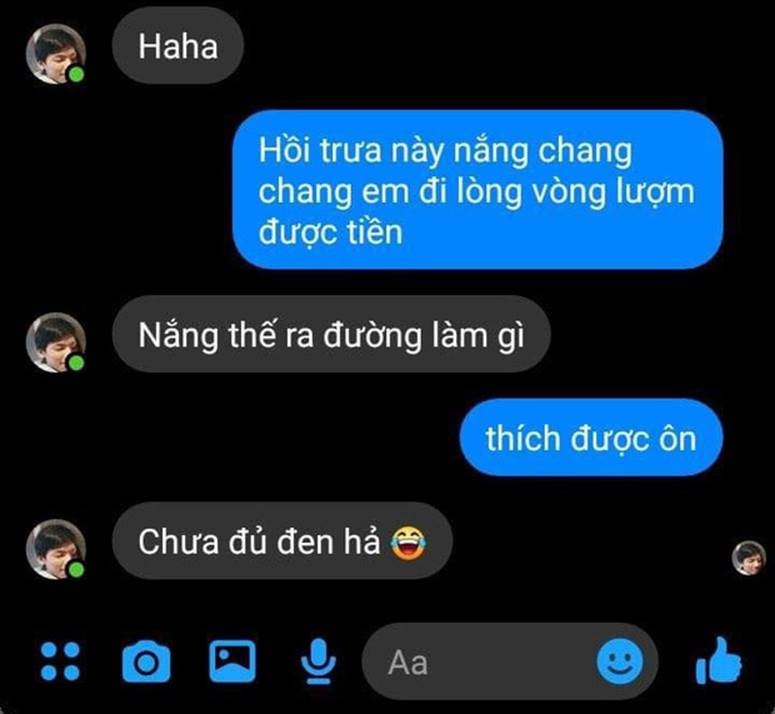Viewport: 775px width, 714px height.
Task: Open the photo gallery picker
Action: [x=232, y=661]
